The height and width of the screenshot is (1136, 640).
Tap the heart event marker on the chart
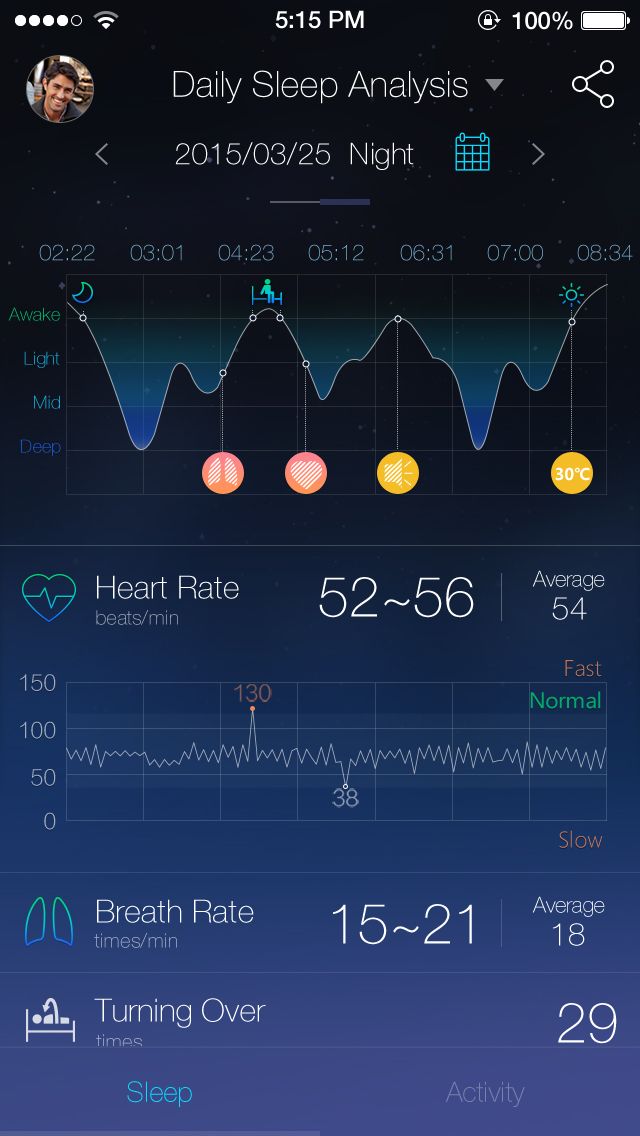306,472
